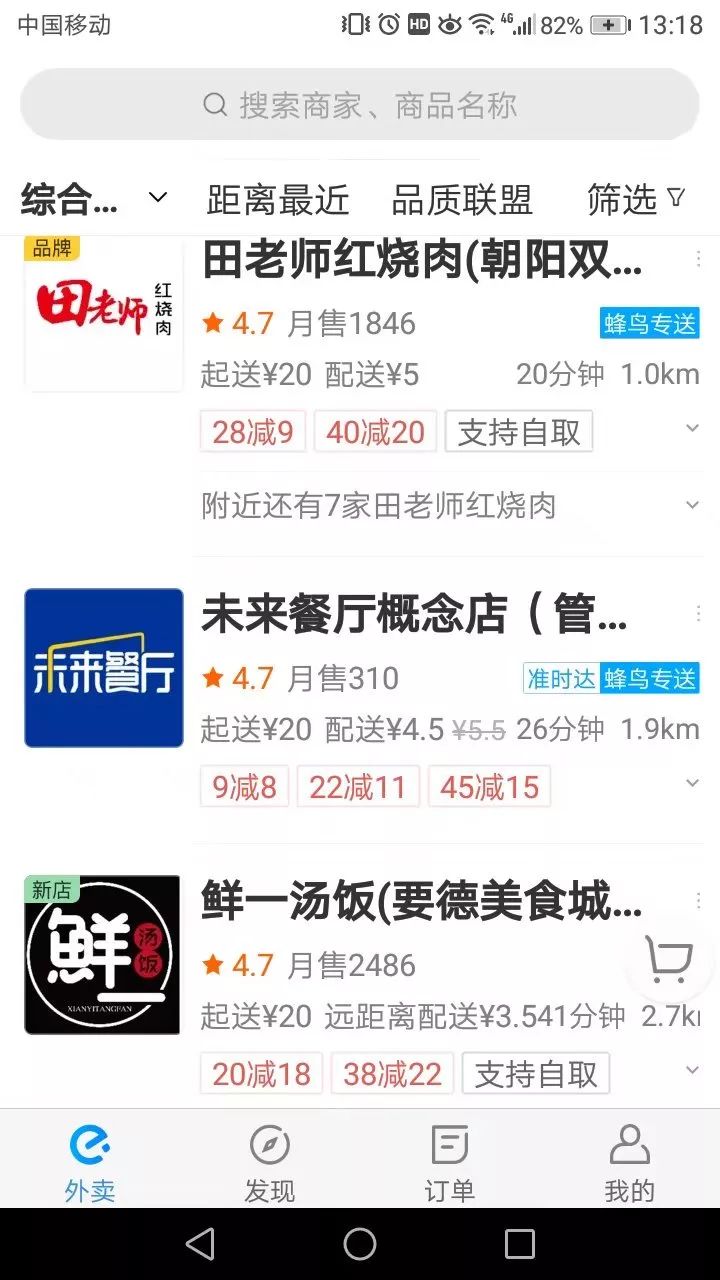
Task: Open the 筛选 filter funnel icon
Action: coord(678,200)
